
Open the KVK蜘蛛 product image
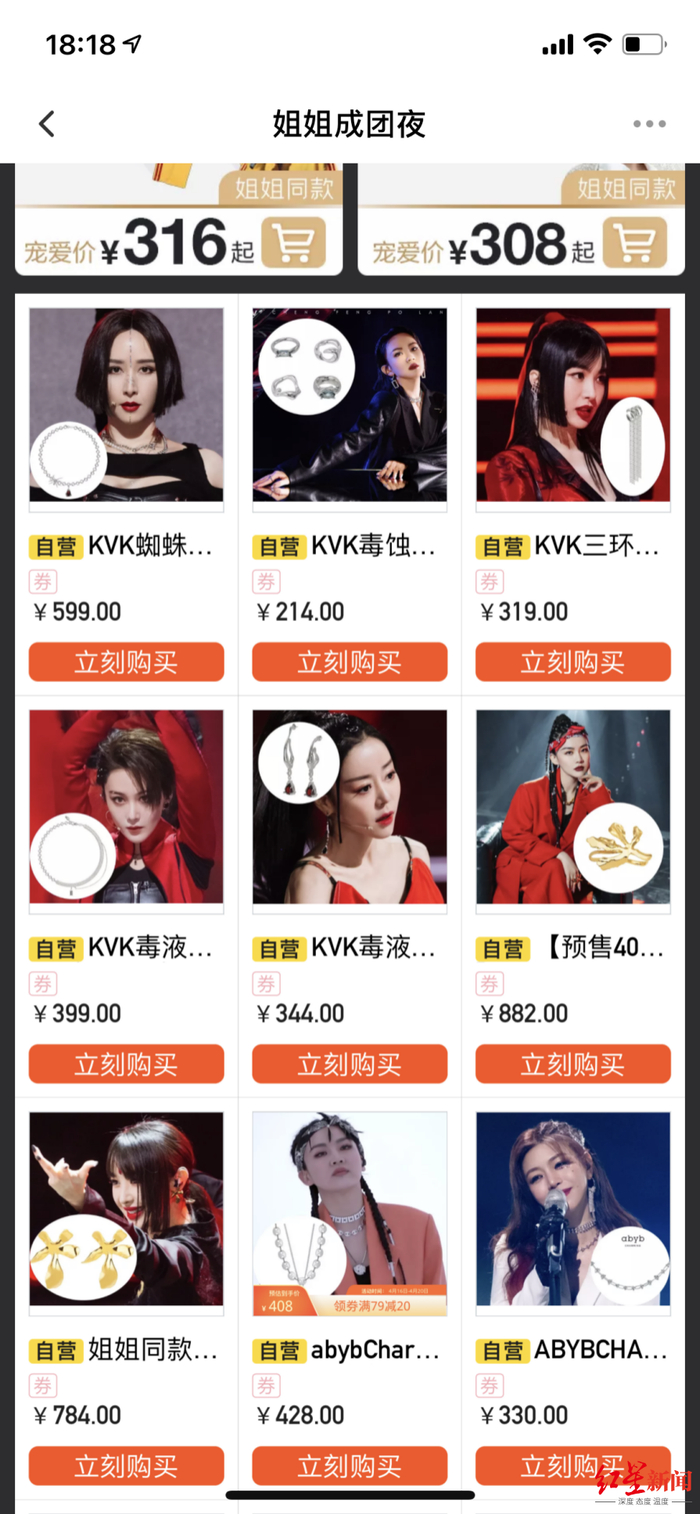126,405
